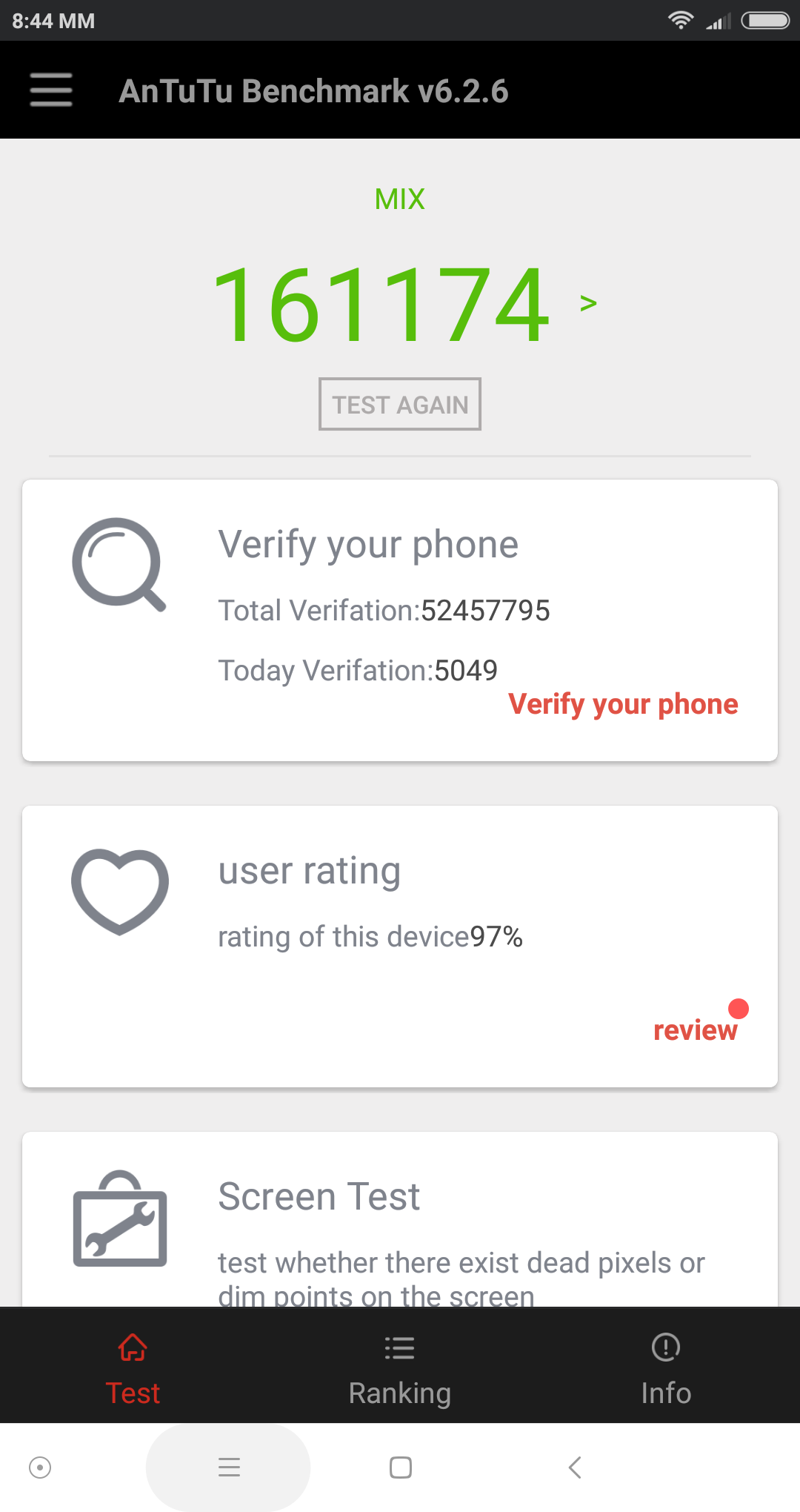The width and height of the screenshot is (800, 1512).
Task: Open the review link in user rating
Action: click(x=695, y=1030)
